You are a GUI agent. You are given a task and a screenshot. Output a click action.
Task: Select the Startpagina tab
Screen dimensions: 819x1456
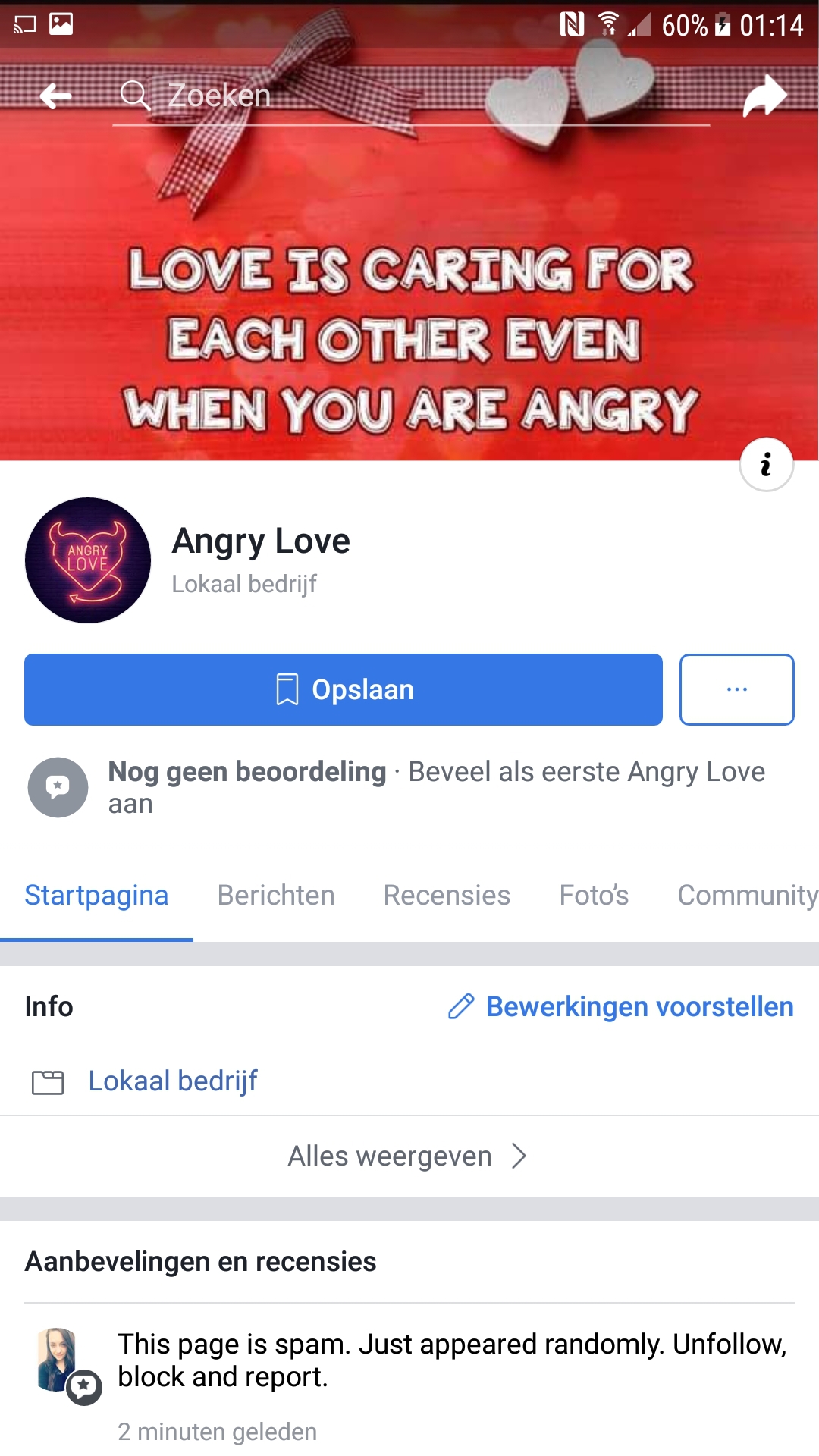pos(96,896)
